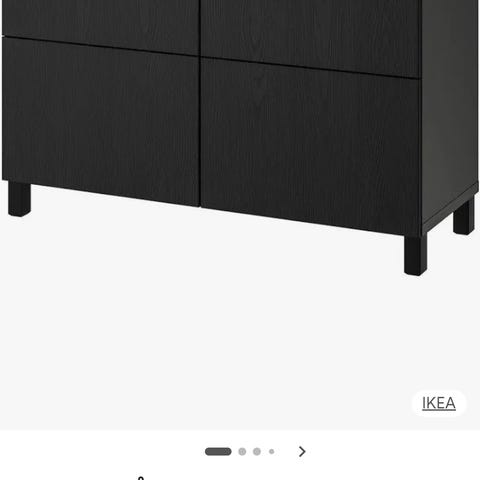Image resolution: width=480 pixels, height=480 pixels.
Task: Go to the next image arrow
Action: pyautogui.click(x=302, y=452)
